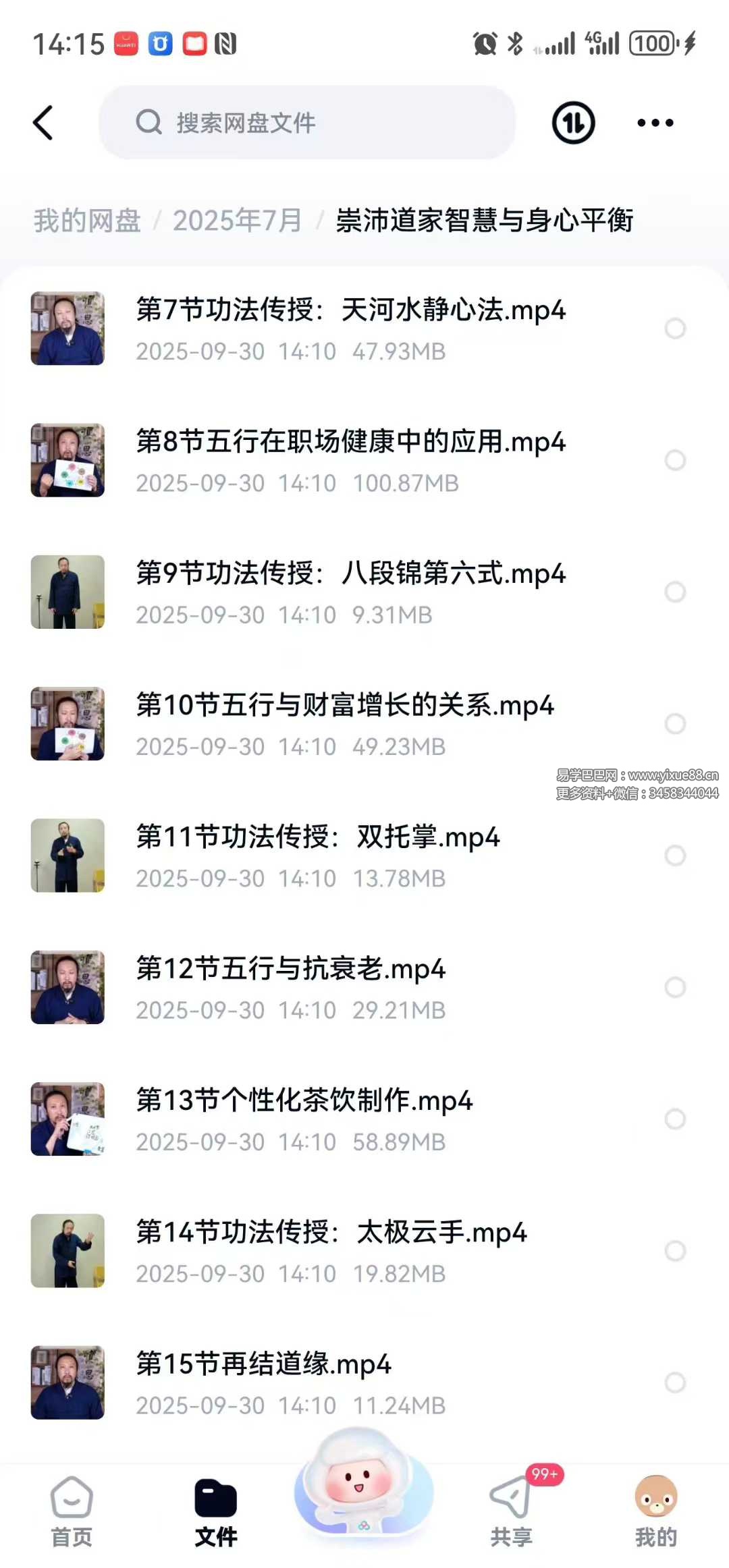Tap the 搜索网盘文件 search field
This screenshot has height=1568, width=729.
307,123
